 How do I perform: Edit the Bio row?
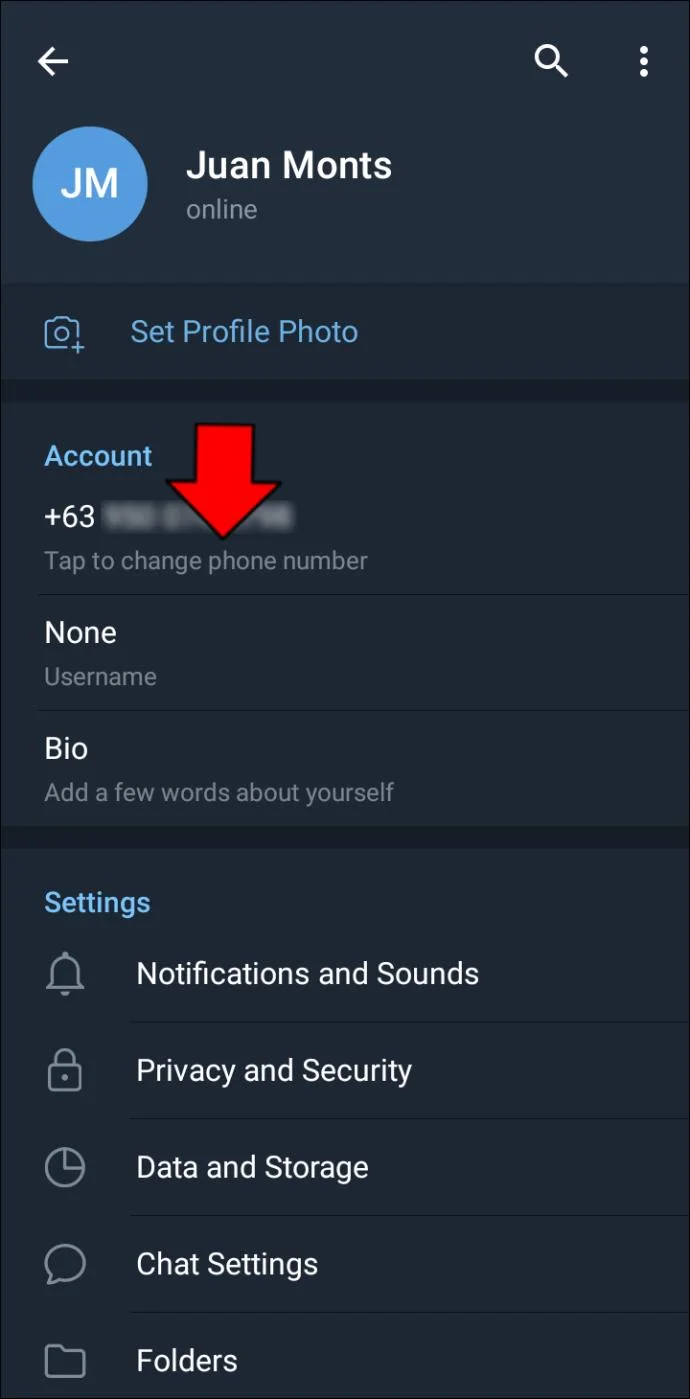click(x=218, y=769)
